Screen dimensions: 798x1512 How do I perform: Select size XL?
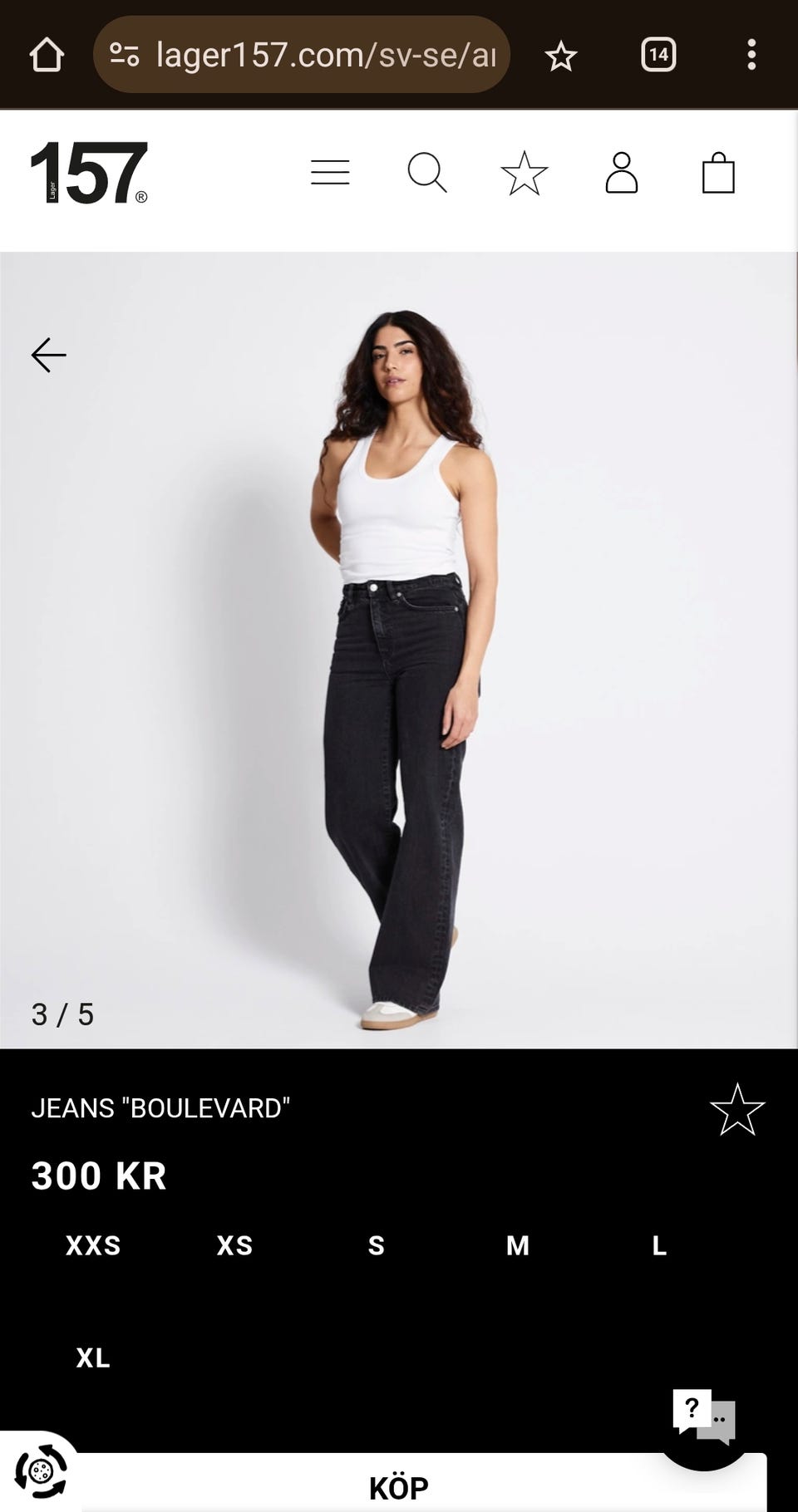[x=93, y=1357]
